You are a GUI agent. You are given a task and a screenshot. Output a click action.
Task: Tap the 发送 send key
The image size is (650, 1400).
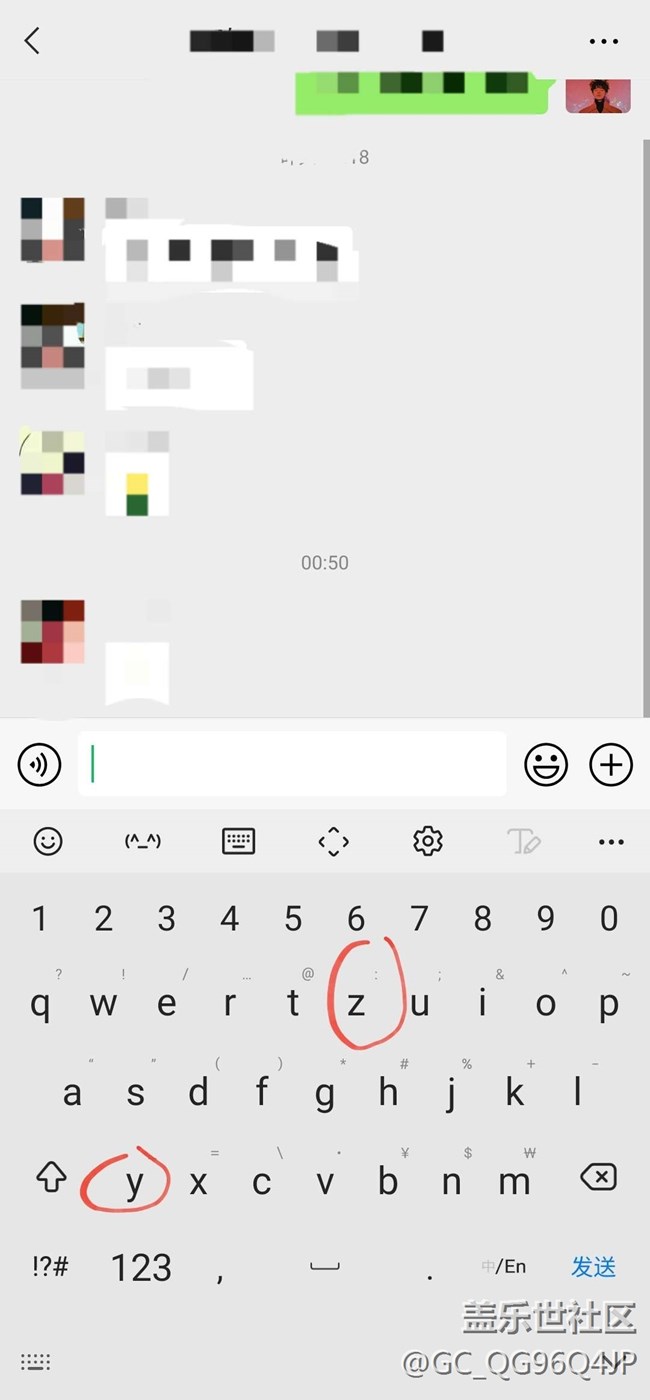point(593,1267)
